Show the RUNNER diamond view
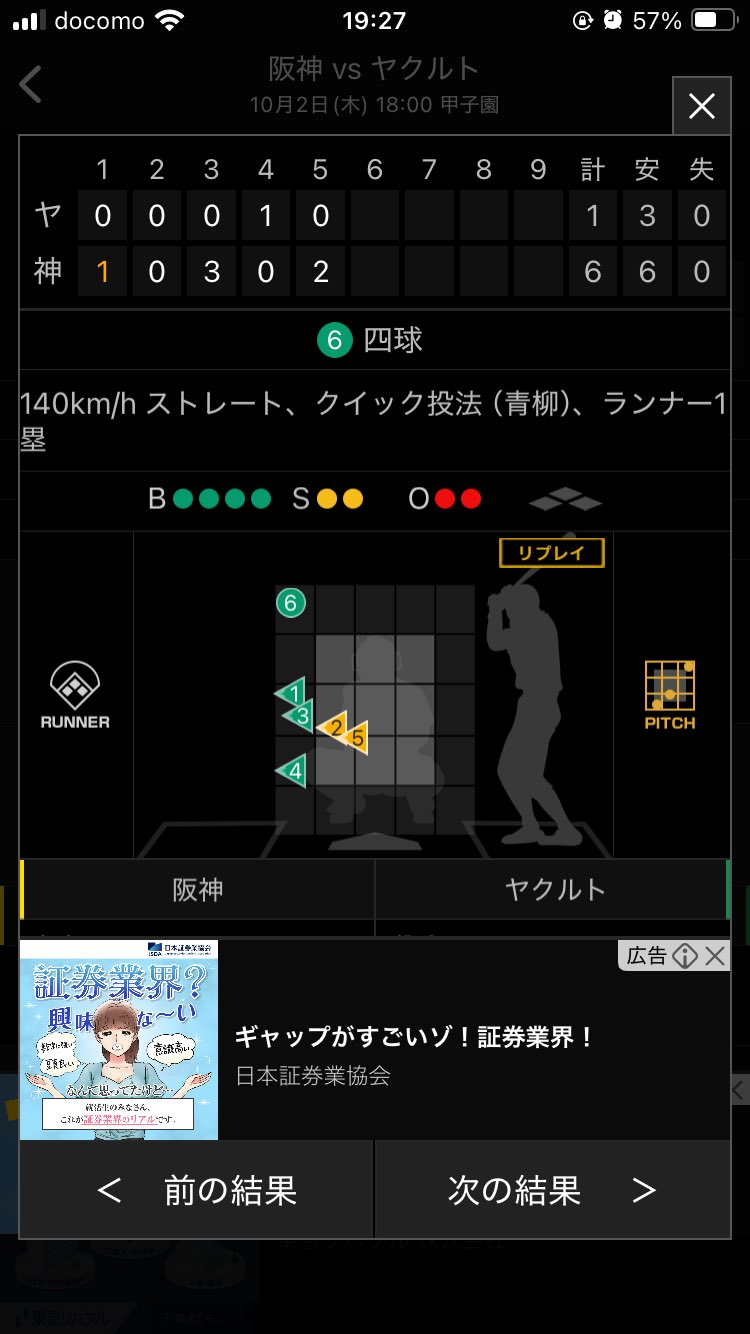Screen dimensions: 750x1334 click(75, 696)
